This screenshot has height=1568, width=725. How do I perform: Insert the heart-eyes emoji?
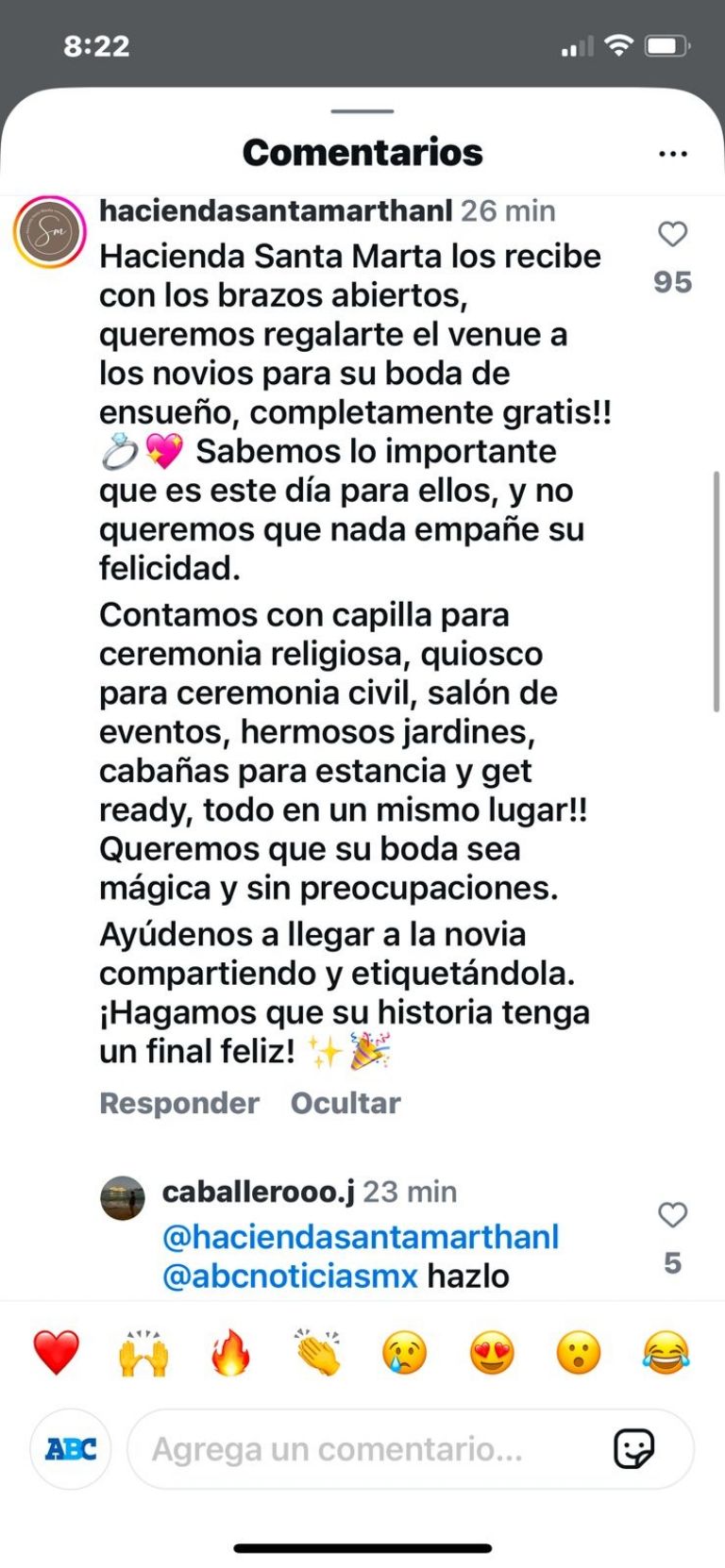pyautogui.click(x=492, y=1353)
